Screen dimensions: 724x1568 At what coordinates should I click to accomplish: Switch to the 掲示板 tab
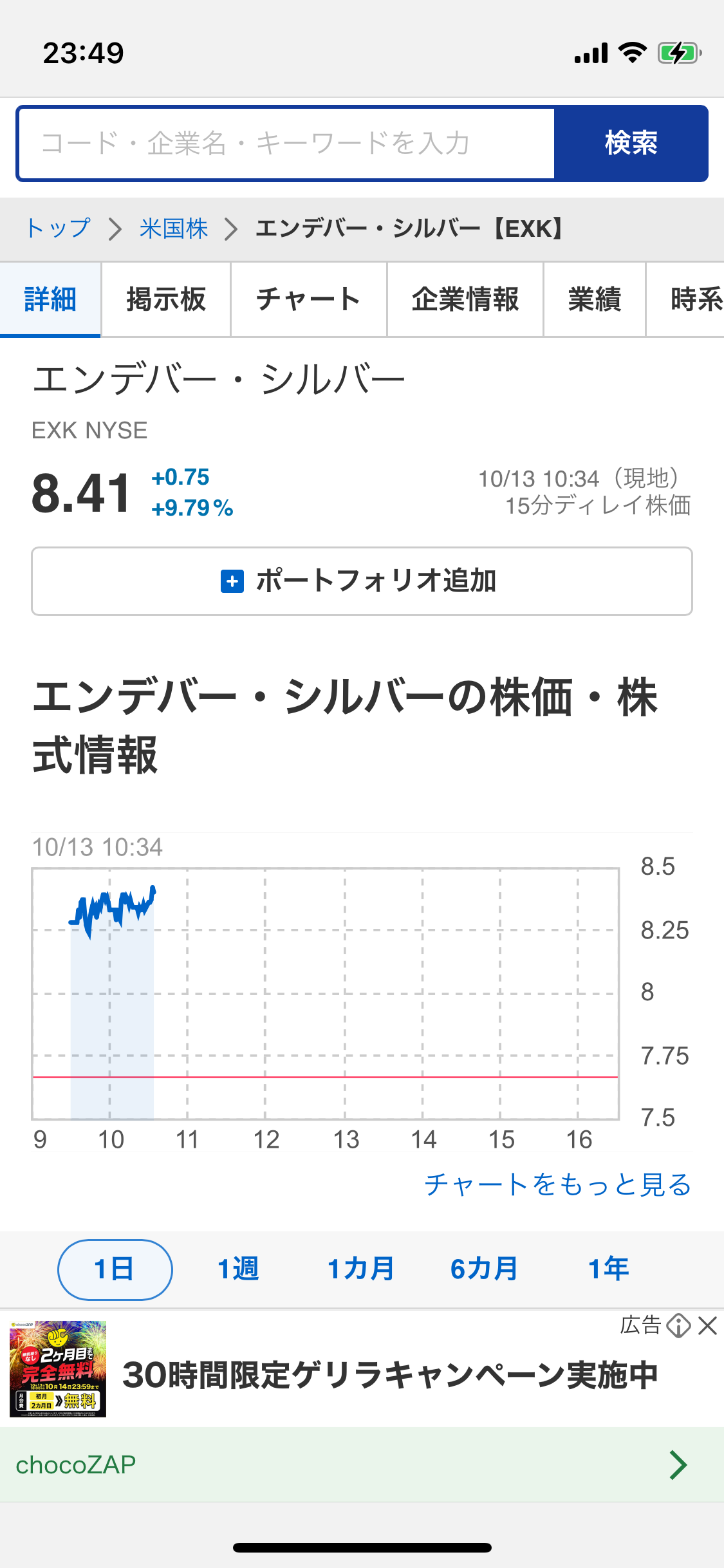click(166, 299)
